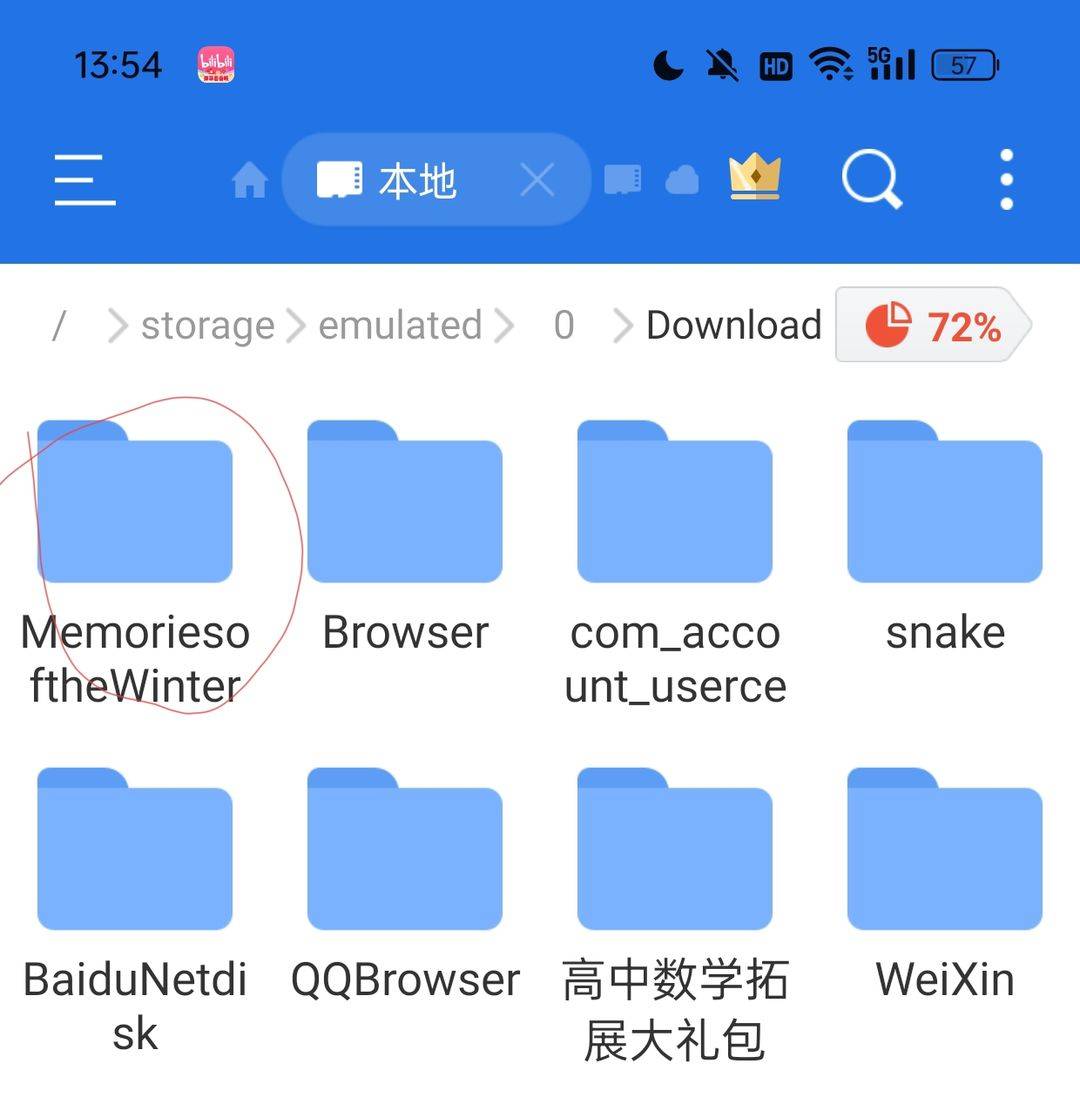The width and height of the screenshot is (1080, 1097).
Task: Tap the SD card icon beside the search bar
Action: coord(622,178)
